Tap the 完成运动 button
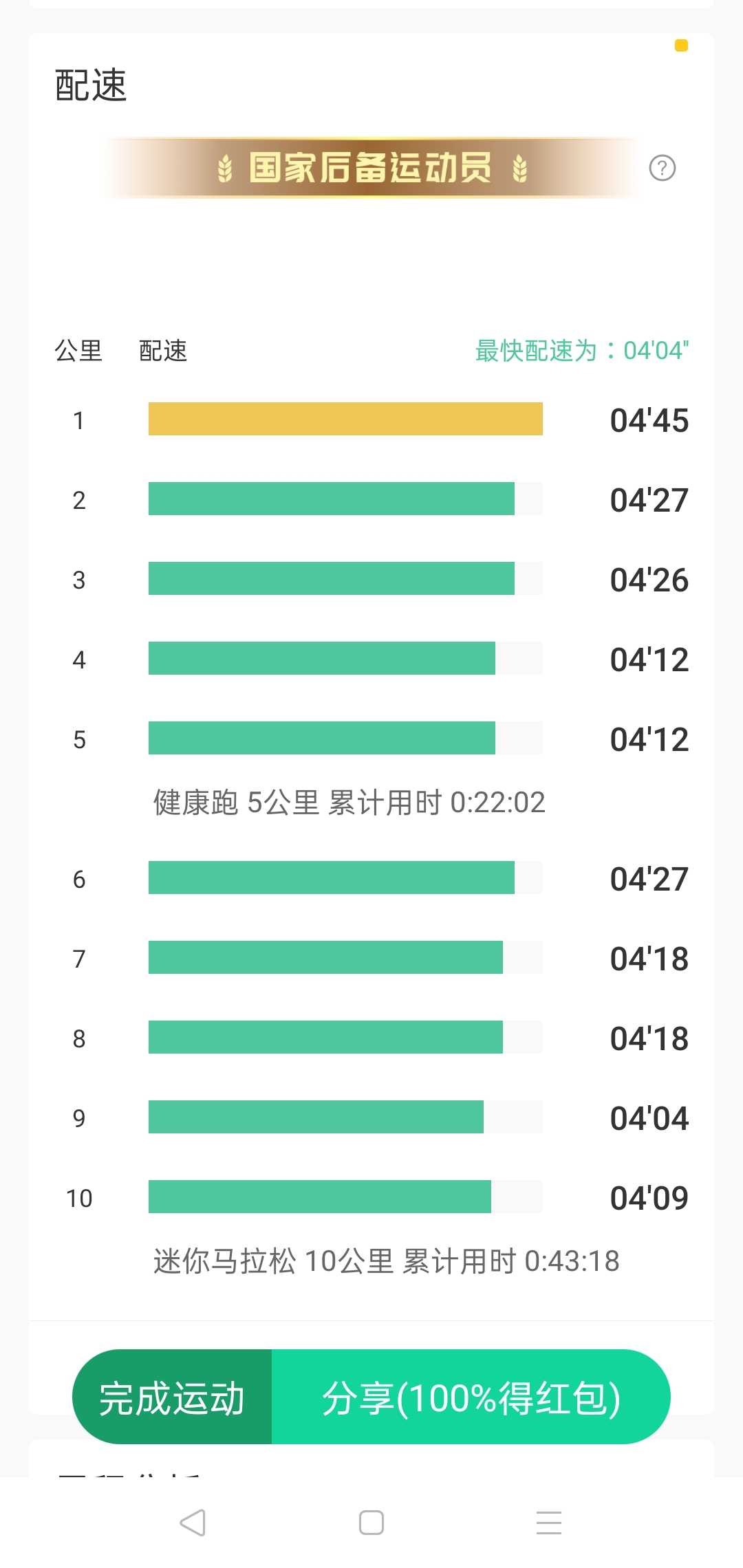This screenshot has width=743, height=1568. (172, 1397)
